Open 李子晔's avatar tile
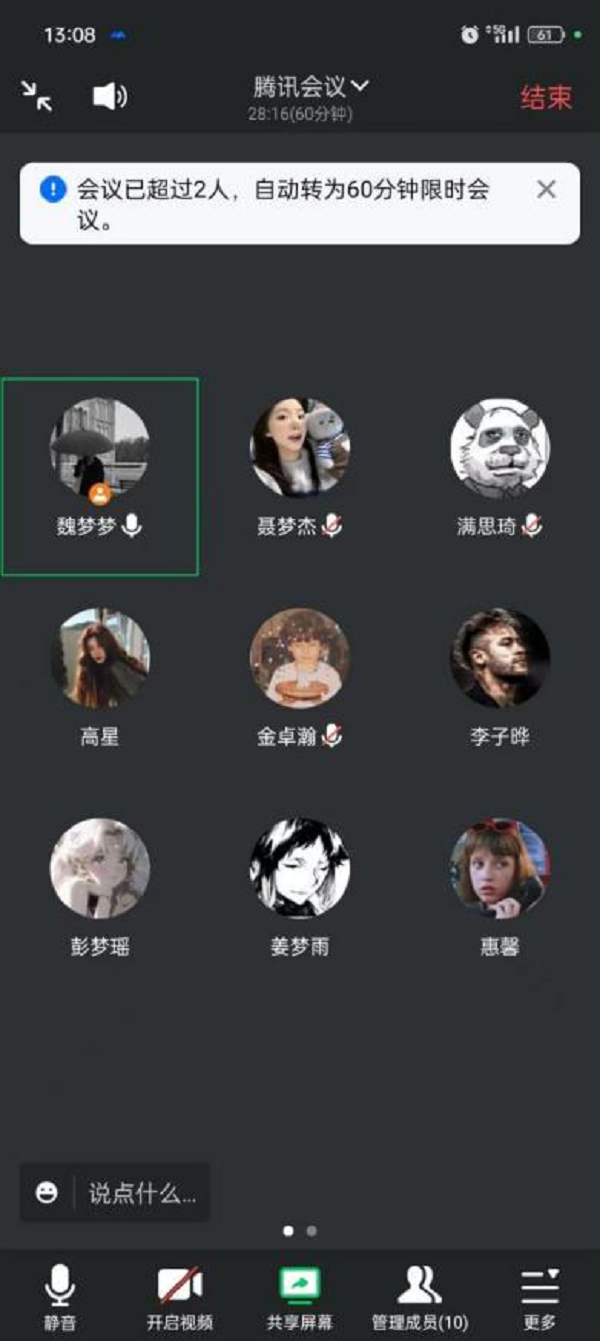 (x=499, y=658)
